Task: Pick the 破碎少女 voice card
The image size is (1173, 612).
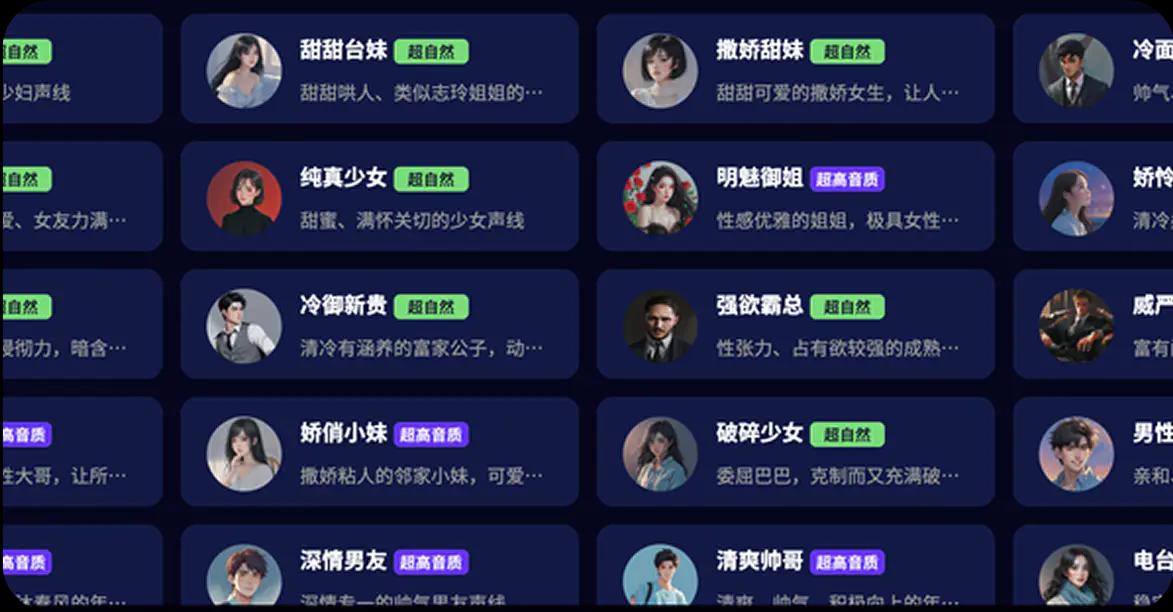Action: tap(795, 452)
